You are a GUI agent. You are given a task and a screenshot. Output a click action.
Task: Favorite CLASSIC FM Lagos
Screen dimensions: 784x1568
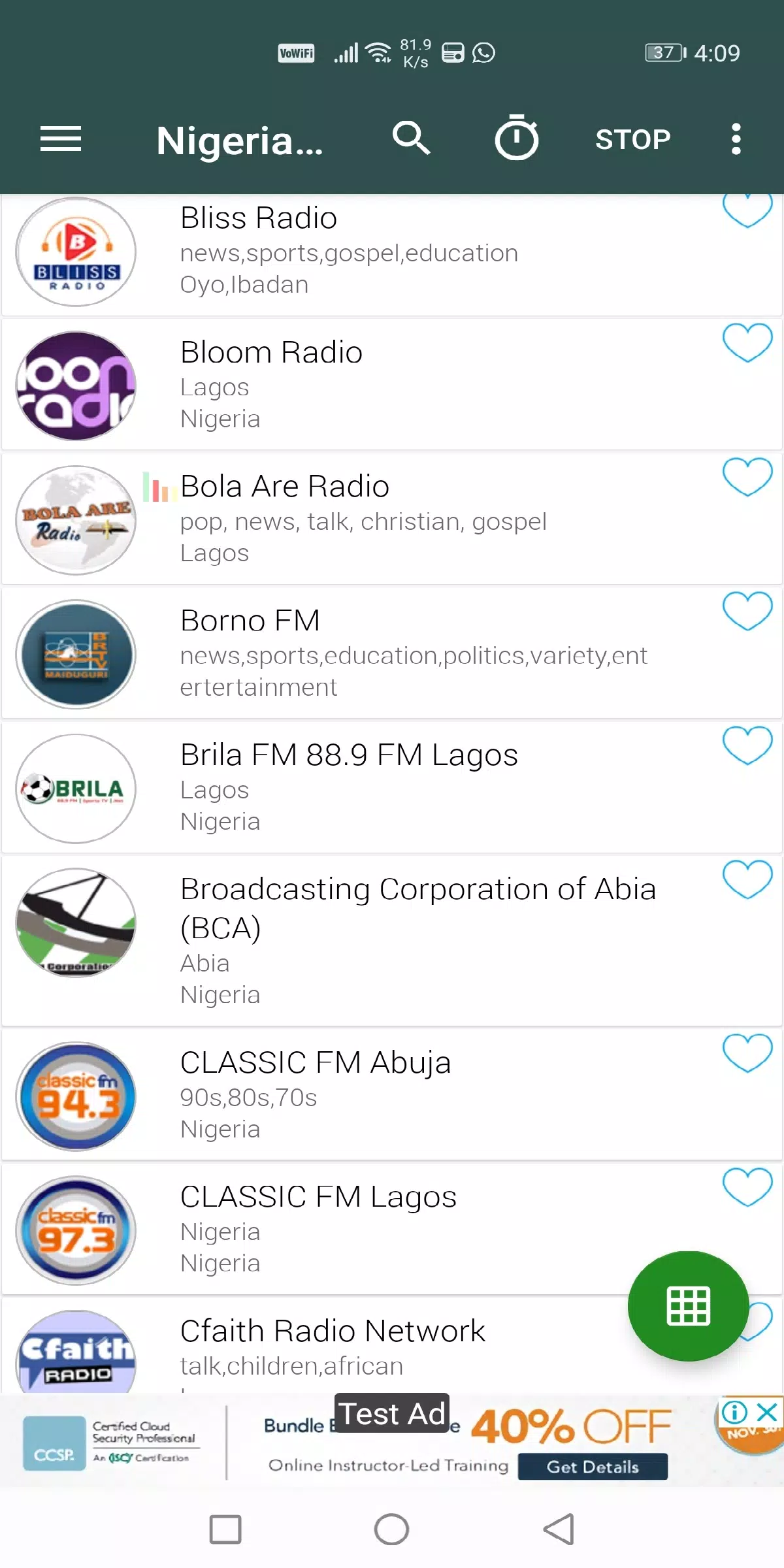click(747, 1187)
